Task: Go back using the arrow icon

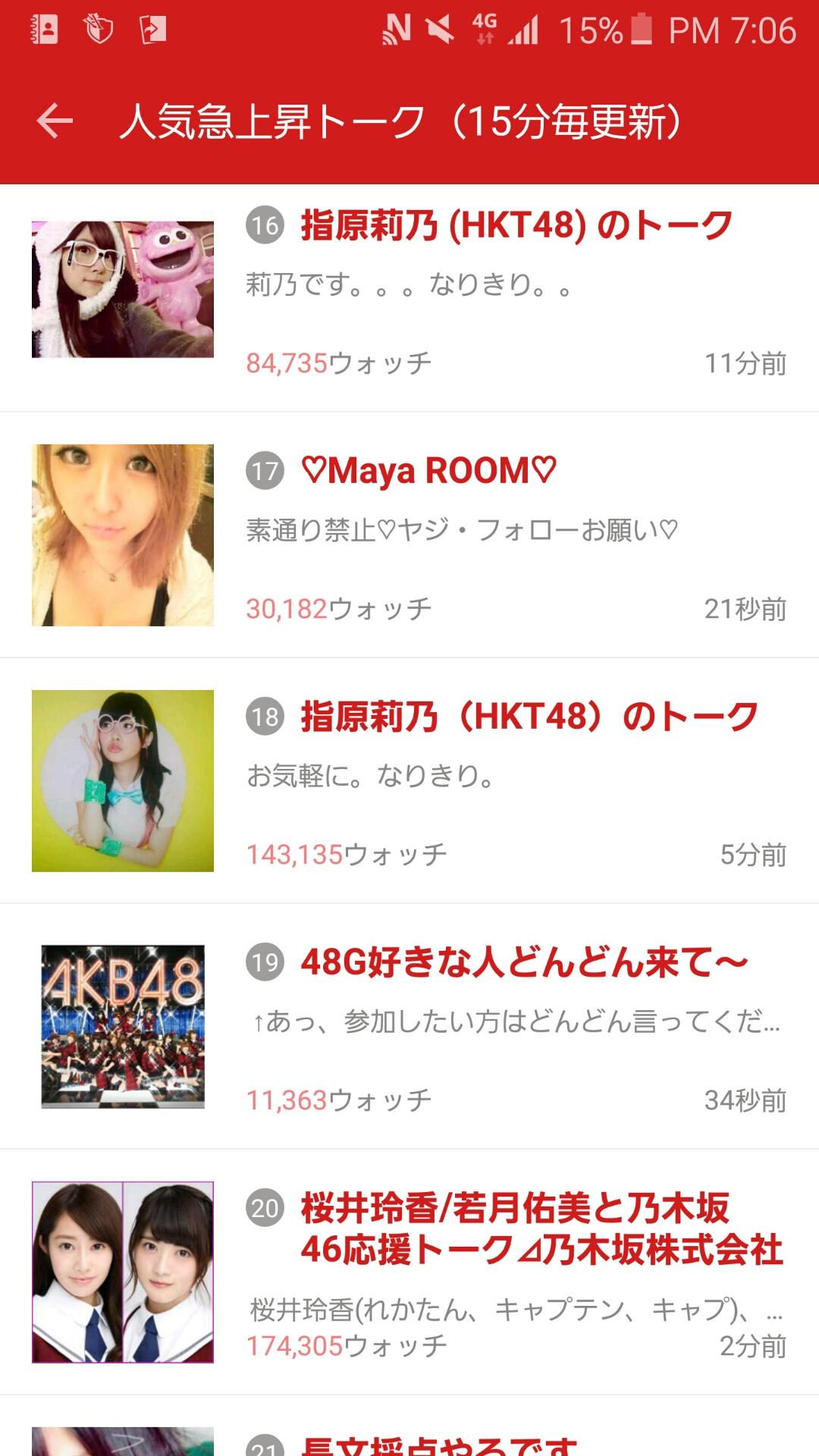Action: point(55,121)
